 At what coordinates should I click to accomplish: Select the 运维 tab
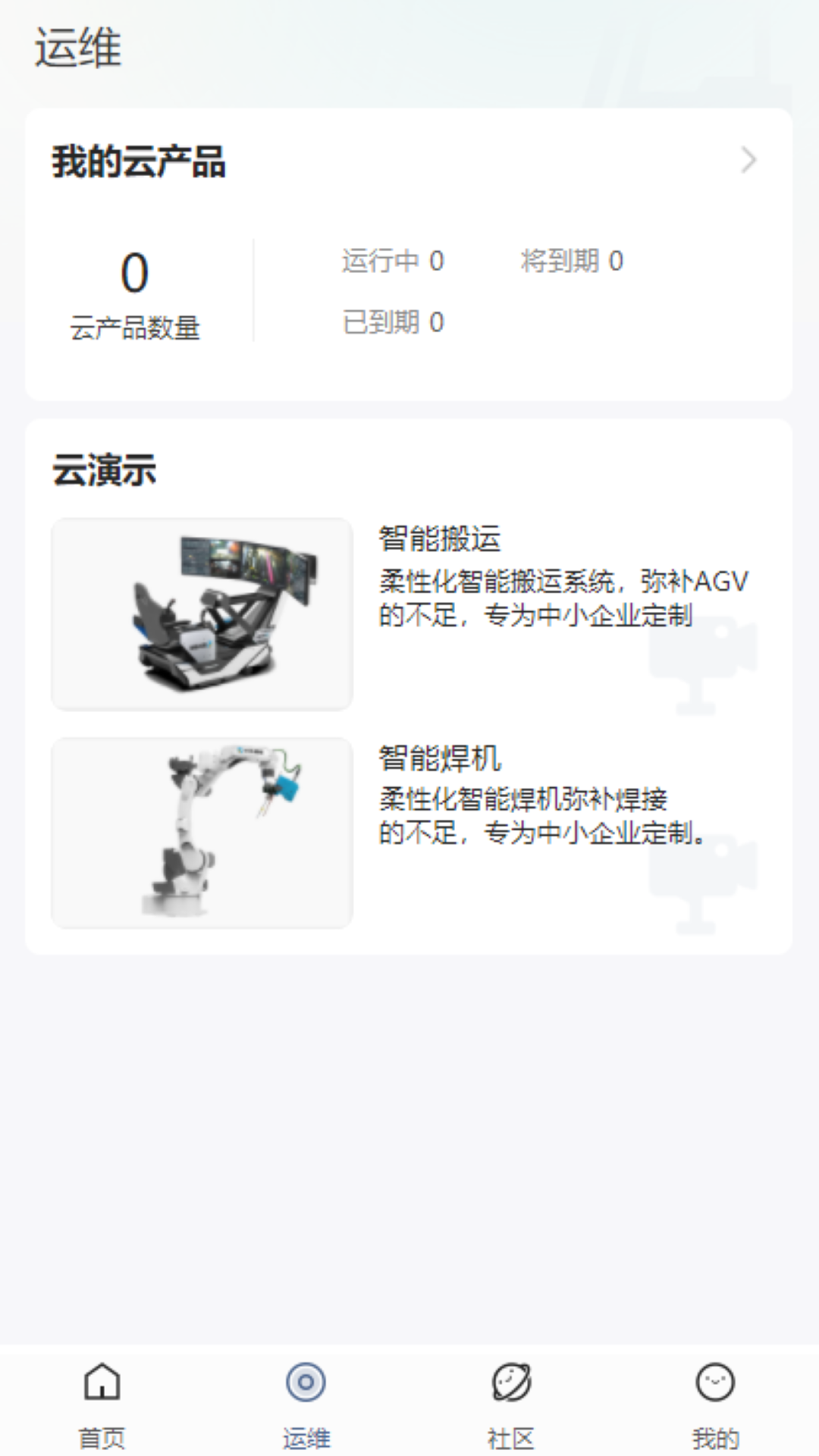click(306, 1404)
